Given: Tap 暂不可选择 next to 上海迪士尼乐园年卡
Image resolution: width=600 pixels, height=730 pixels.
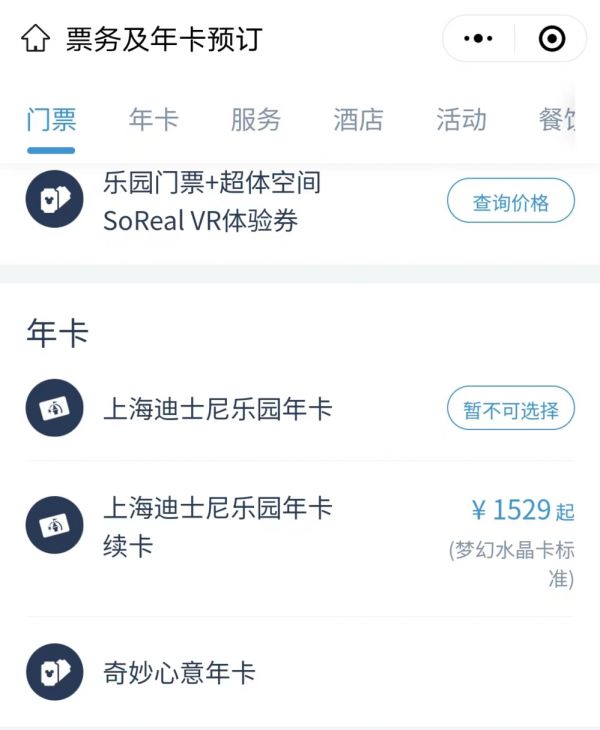Looking at the screenshot, I should click(510, 408).
